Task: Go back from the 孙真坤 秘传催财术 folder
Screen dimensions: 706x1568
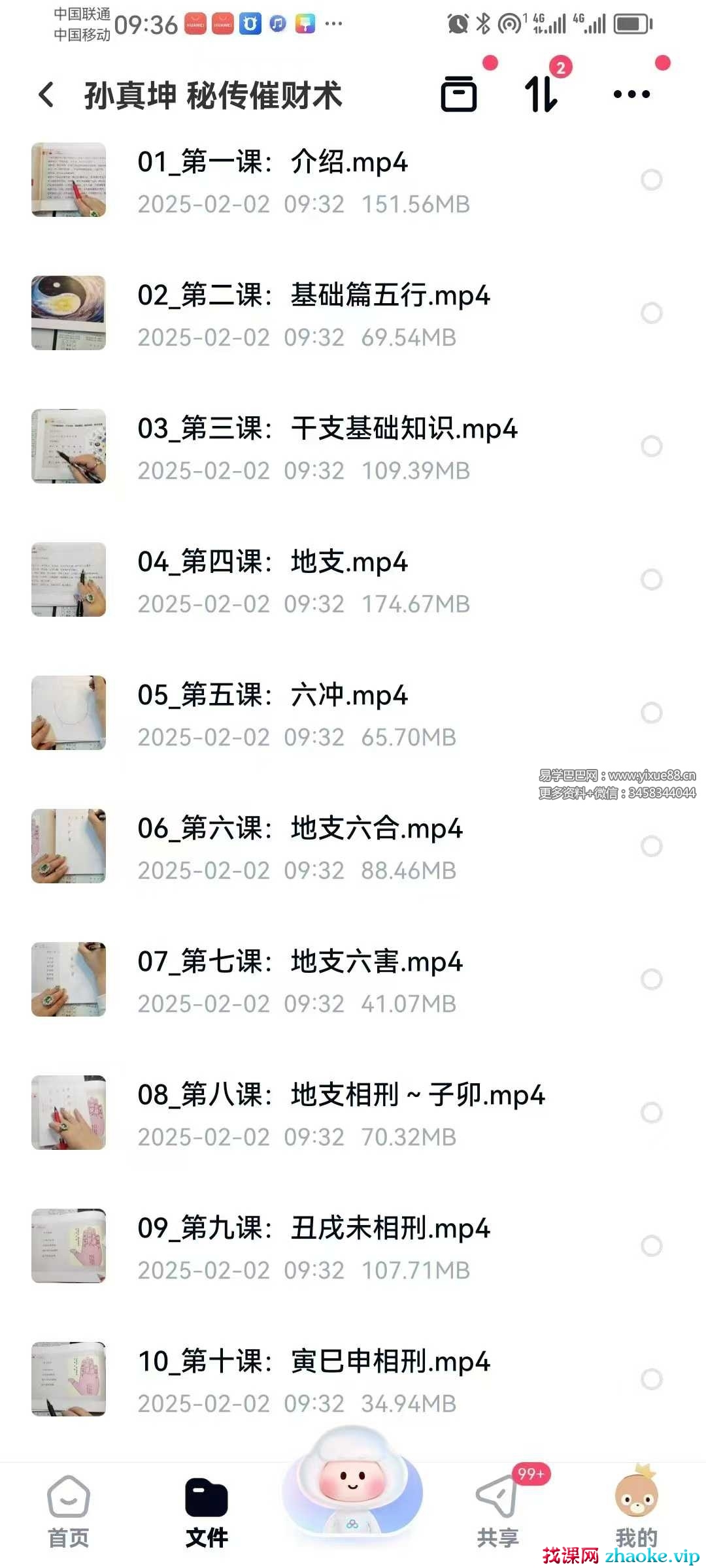Action: pos(46,95)
